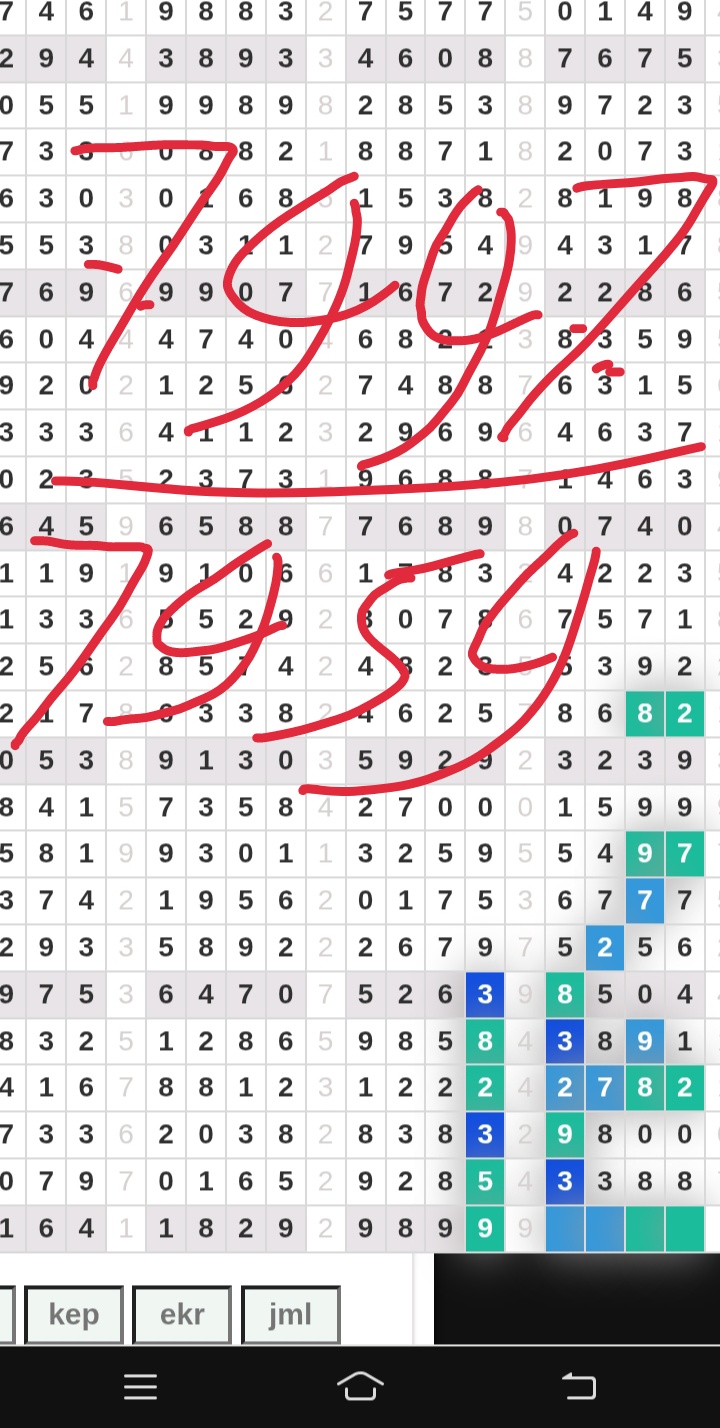Select the ekr button
The height and width of the screenshot is (1428, 720).
pyautogui.click(x=182, y=1314)
